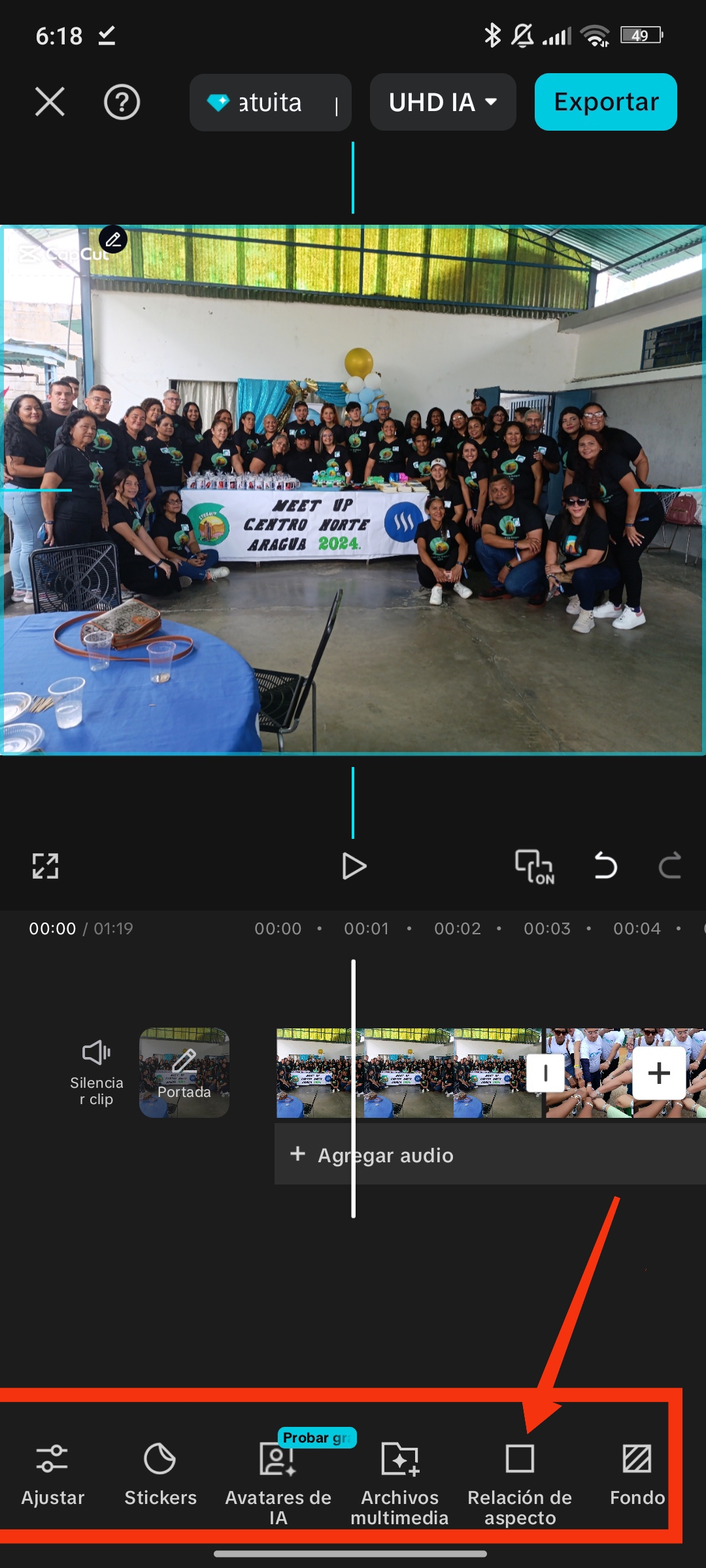
Task: Expand preview to fullscreen
Action: point(46,866)
